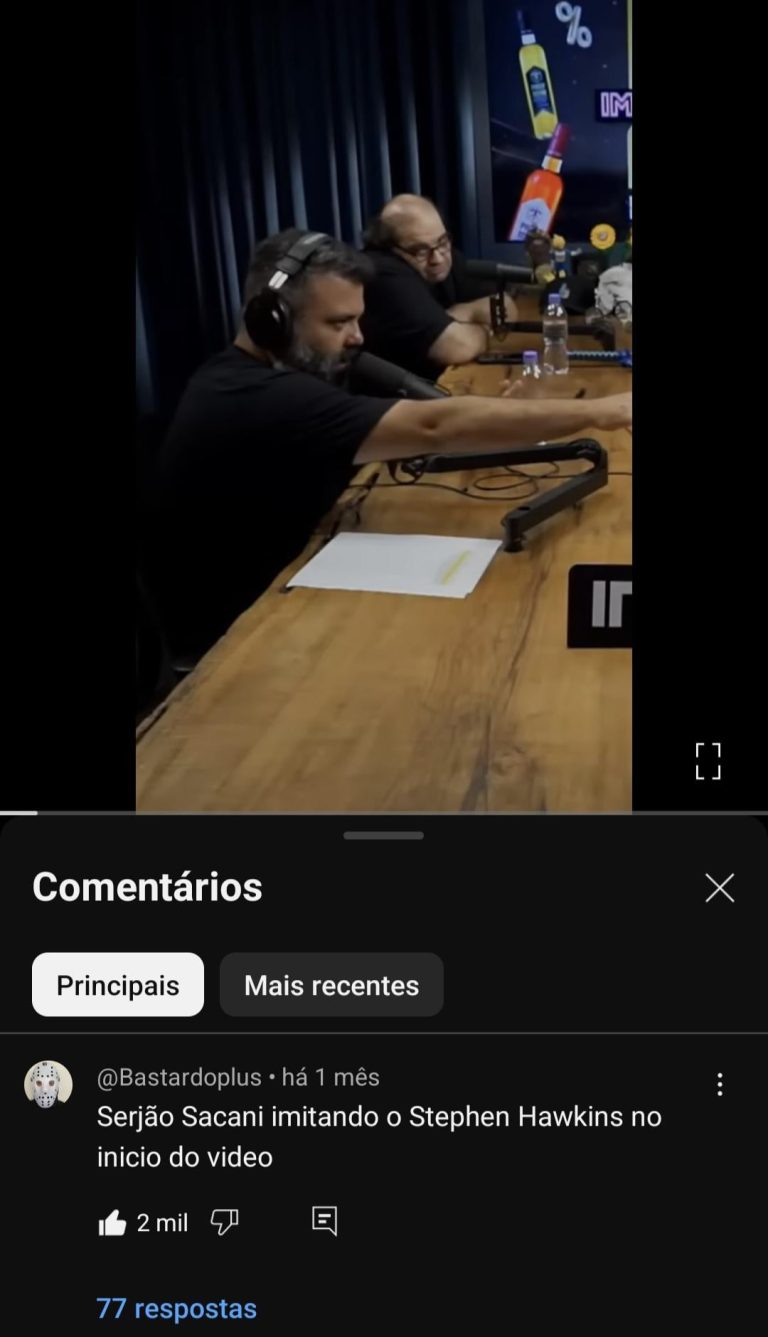Select the Principais comments filter
This screenshot has width=768, height=1337.
point(118,985)
